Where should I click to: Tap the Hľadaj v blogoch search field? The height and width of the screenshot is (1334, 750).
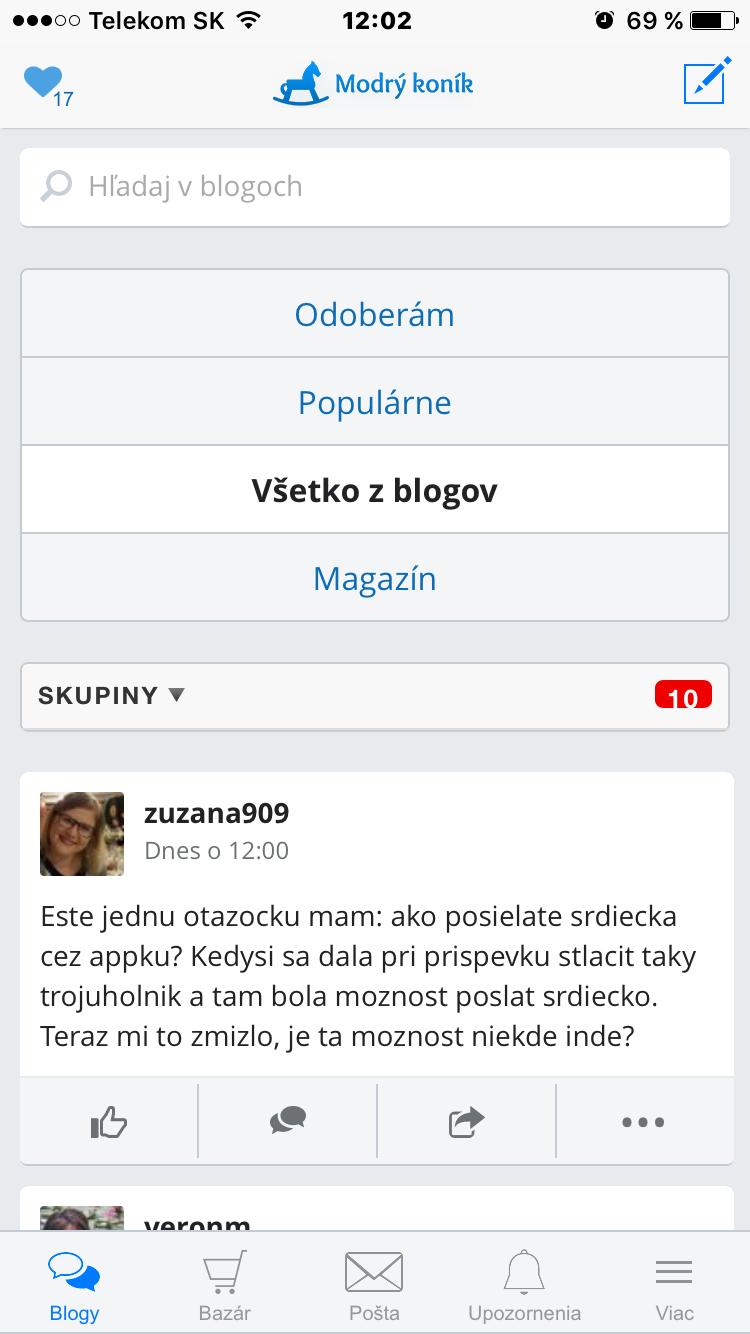pos(375,187)
